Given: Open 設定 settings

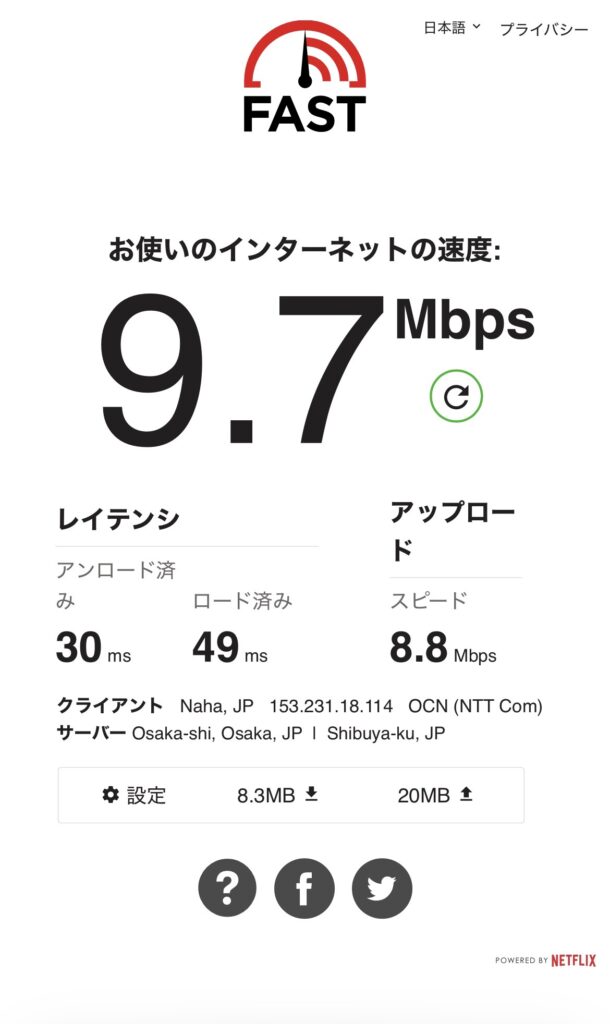Looking at the screenshot, I should [x=134, y=795].
